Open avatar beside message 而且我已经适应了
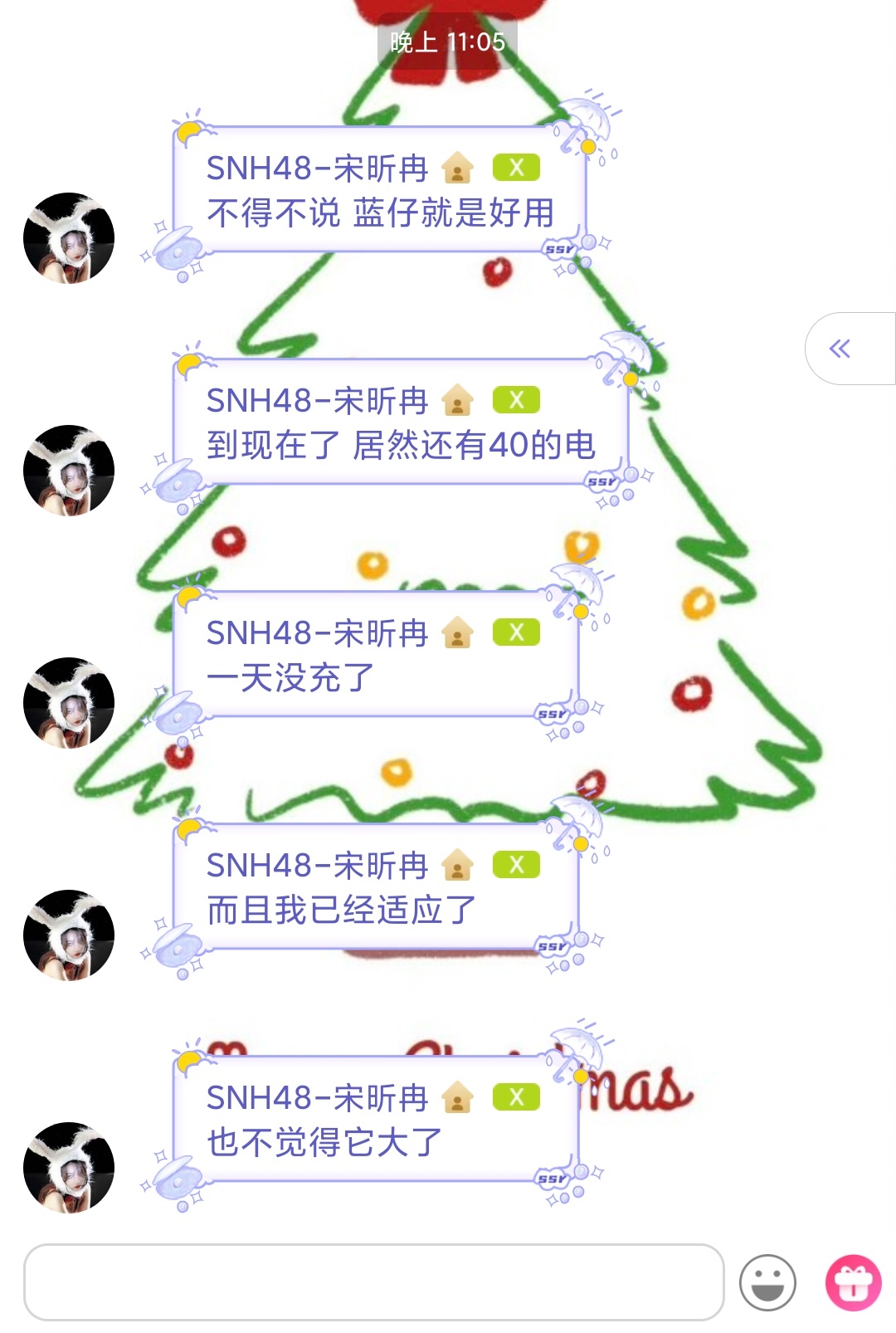896x1333 pixels. 69,935
